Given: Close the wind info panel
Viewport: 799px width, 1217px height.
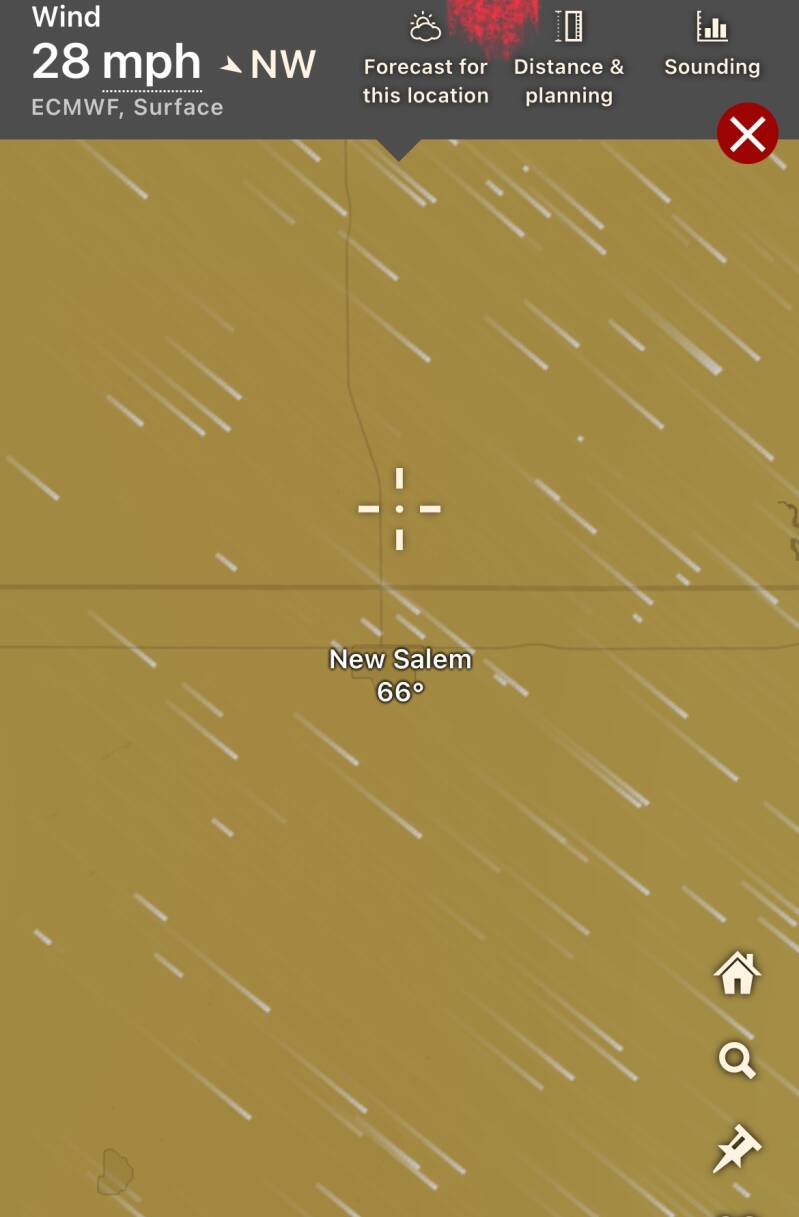Looking at the screenshot, I should tap(747, 133).
